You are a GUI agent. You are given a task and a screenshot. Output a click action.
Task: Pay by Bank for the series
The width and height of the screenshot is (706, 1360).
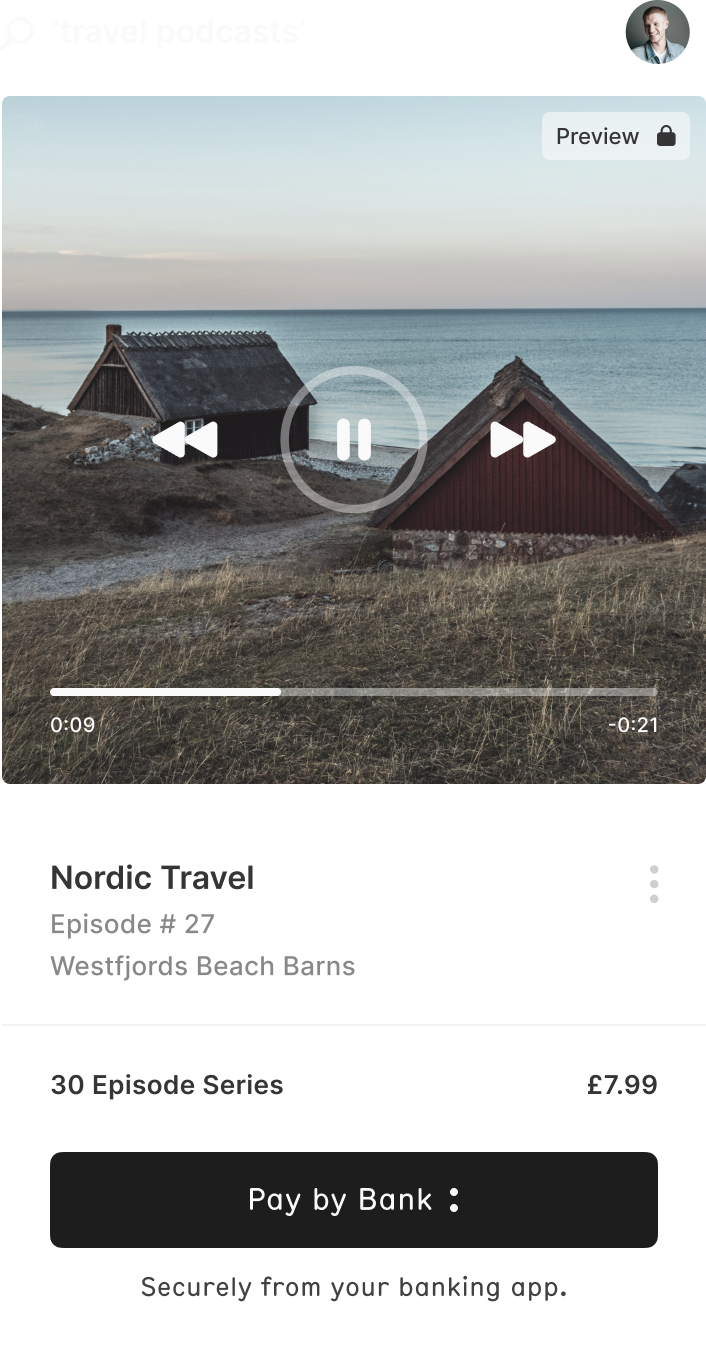[x=353, y=1200]
